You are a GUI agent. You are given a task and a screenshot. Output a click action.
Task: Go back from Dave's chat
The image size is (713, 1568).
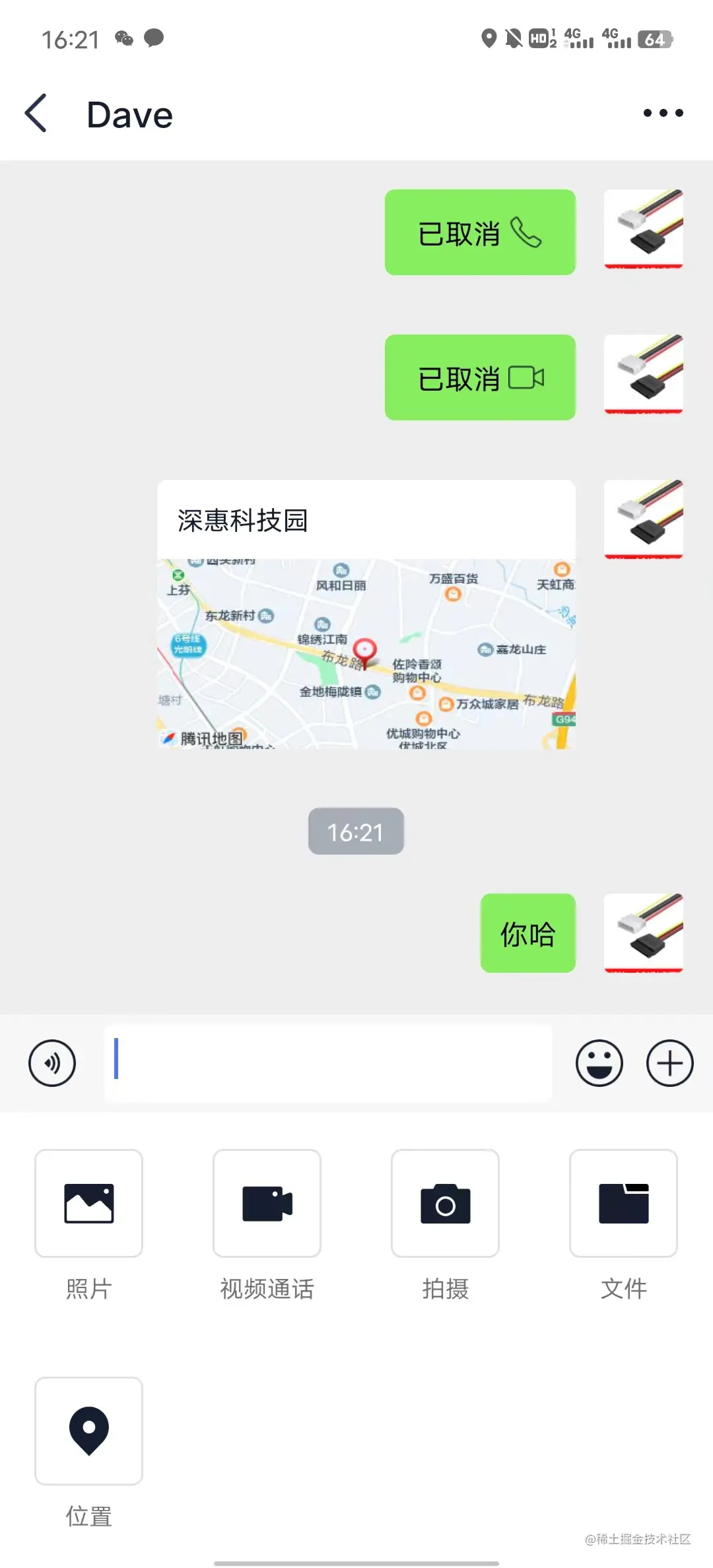(36, 114)
